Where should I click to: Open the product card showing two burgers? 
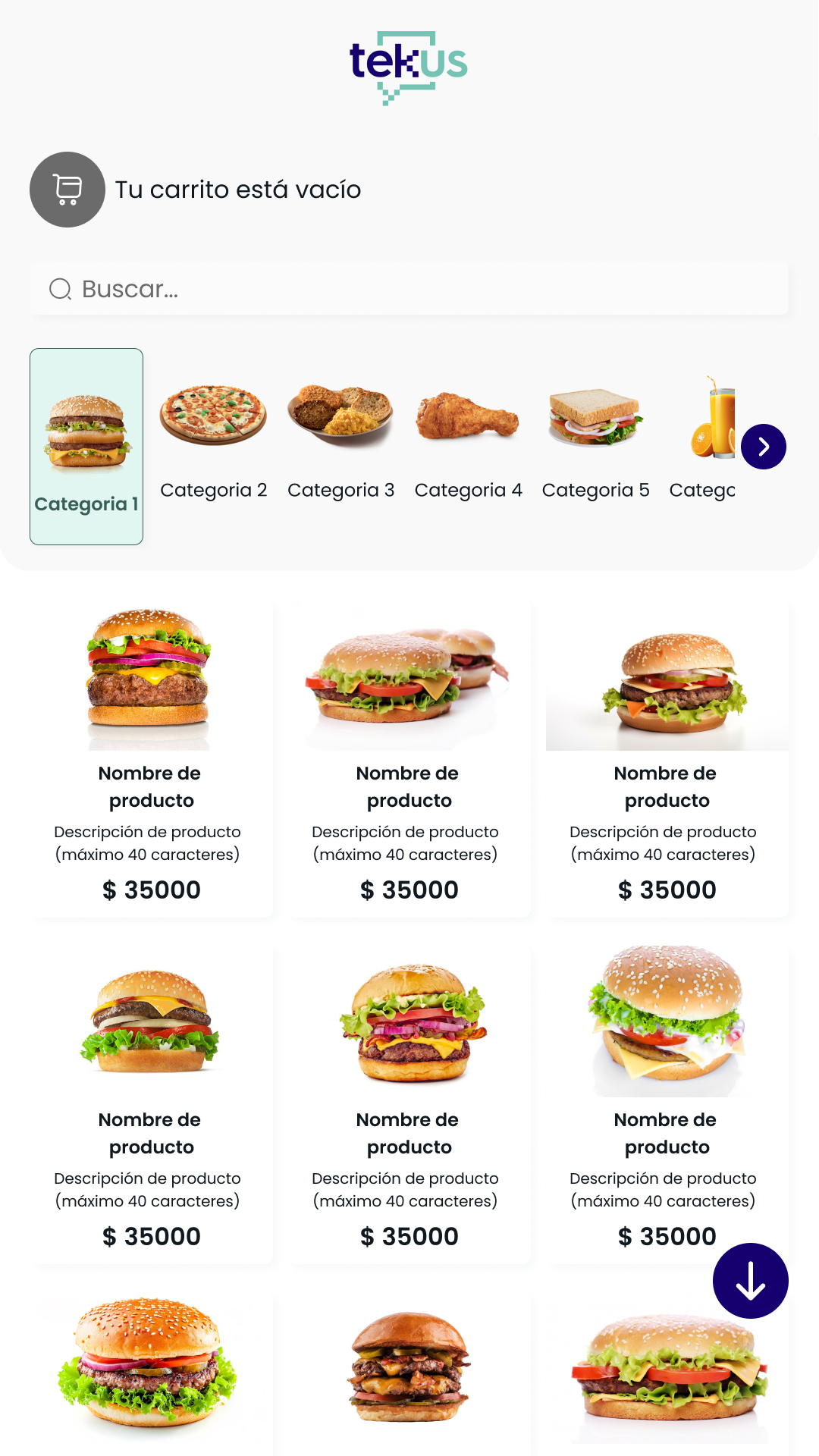(409, 758)
